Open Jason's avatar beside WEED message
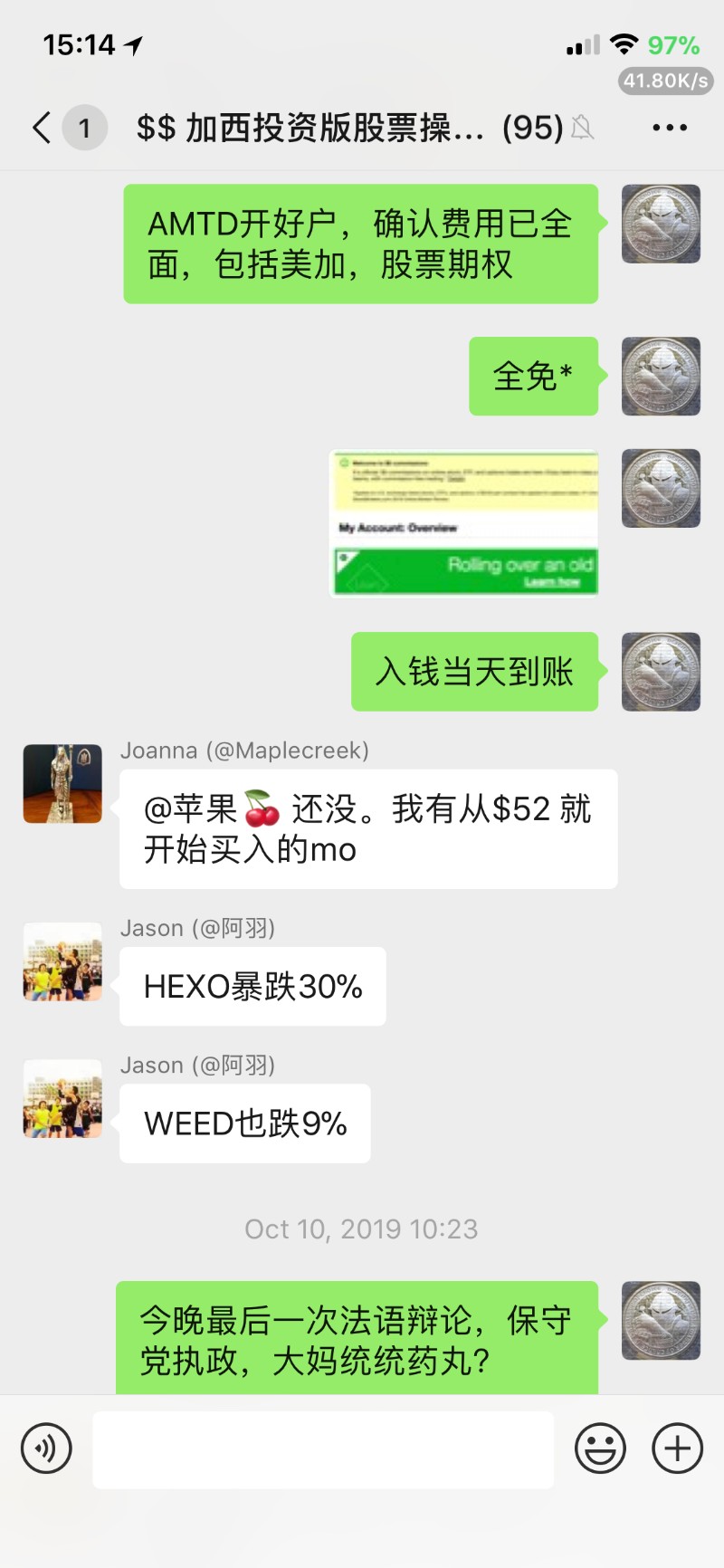Image resolution: width=724 pixels, height=1568 pixels. (62, 1099)
